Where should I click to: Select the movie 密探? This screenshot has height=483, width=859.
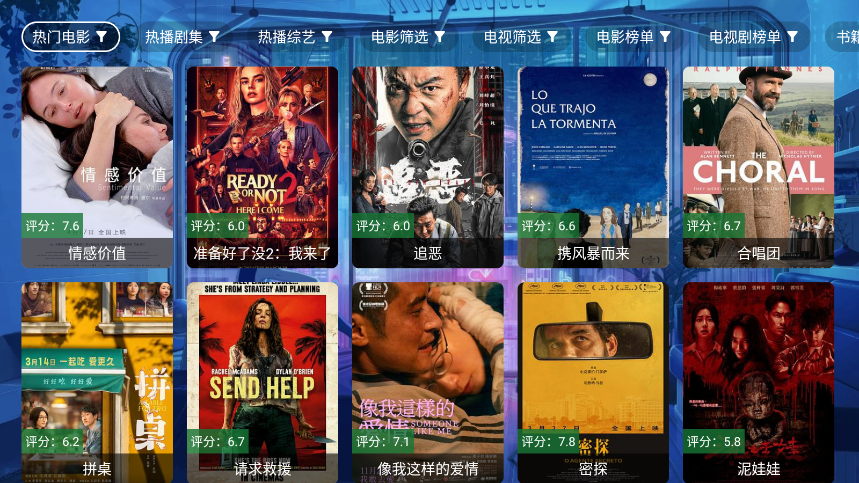[593, 380]
